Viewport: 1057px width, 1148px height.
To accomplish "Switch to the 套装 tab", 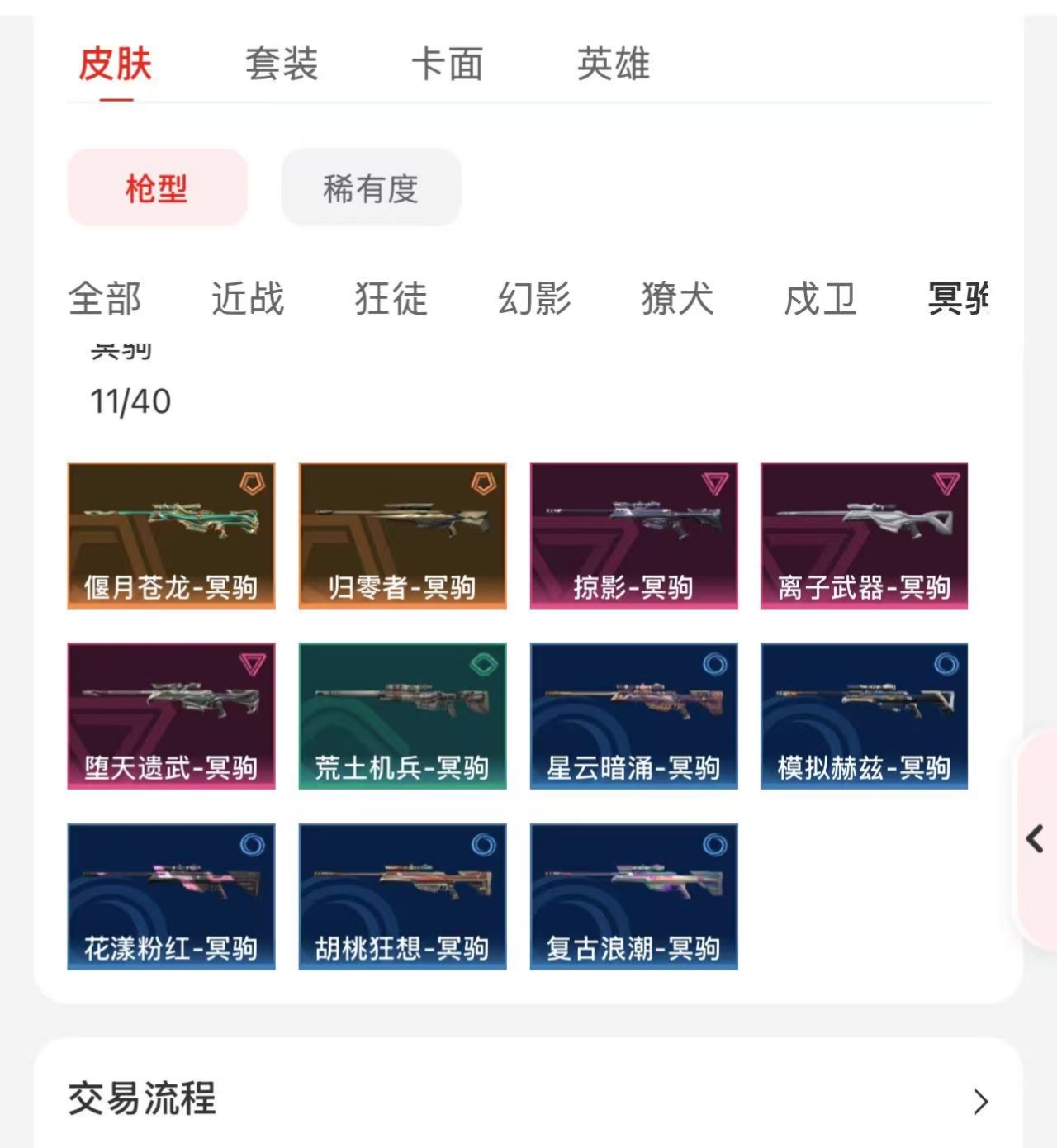I will [282, 64].
